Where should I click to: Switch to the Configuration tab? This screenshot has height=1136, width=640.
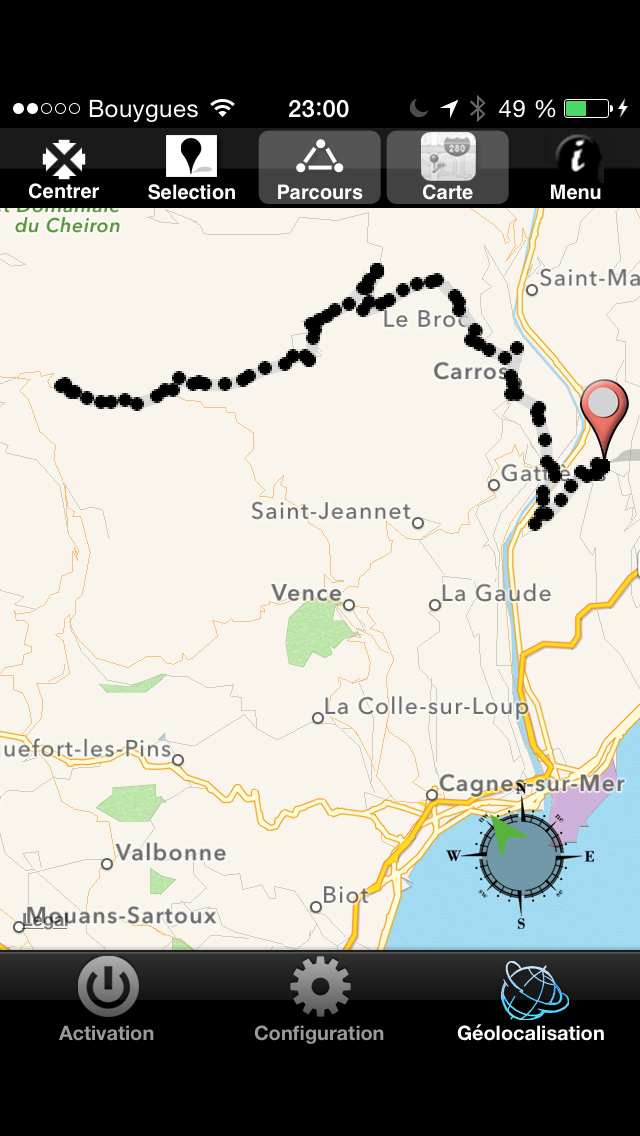(319, 1001)
